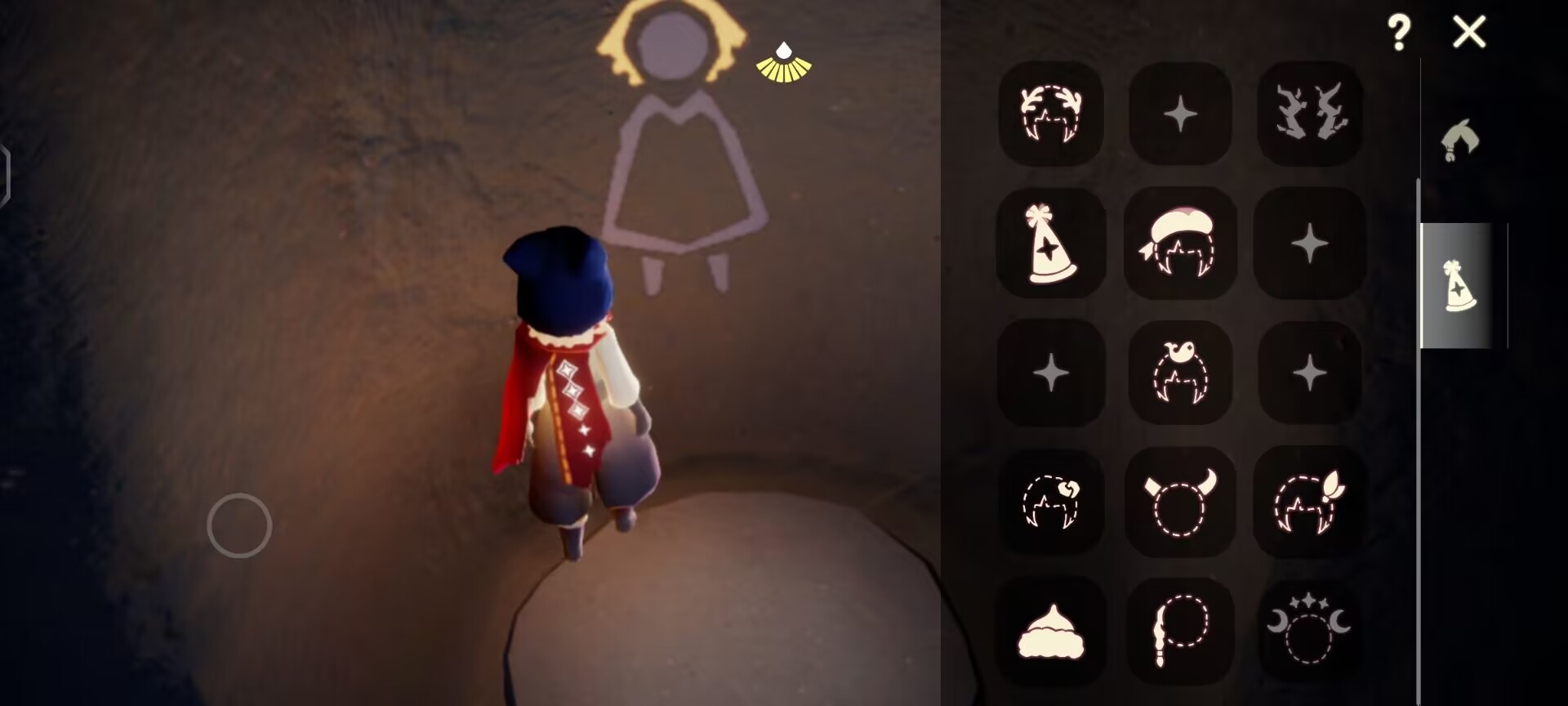The width and height of the screenshot is (1568, 706).
Task: Select the horns headpiece
Action: pos(1180,502)
